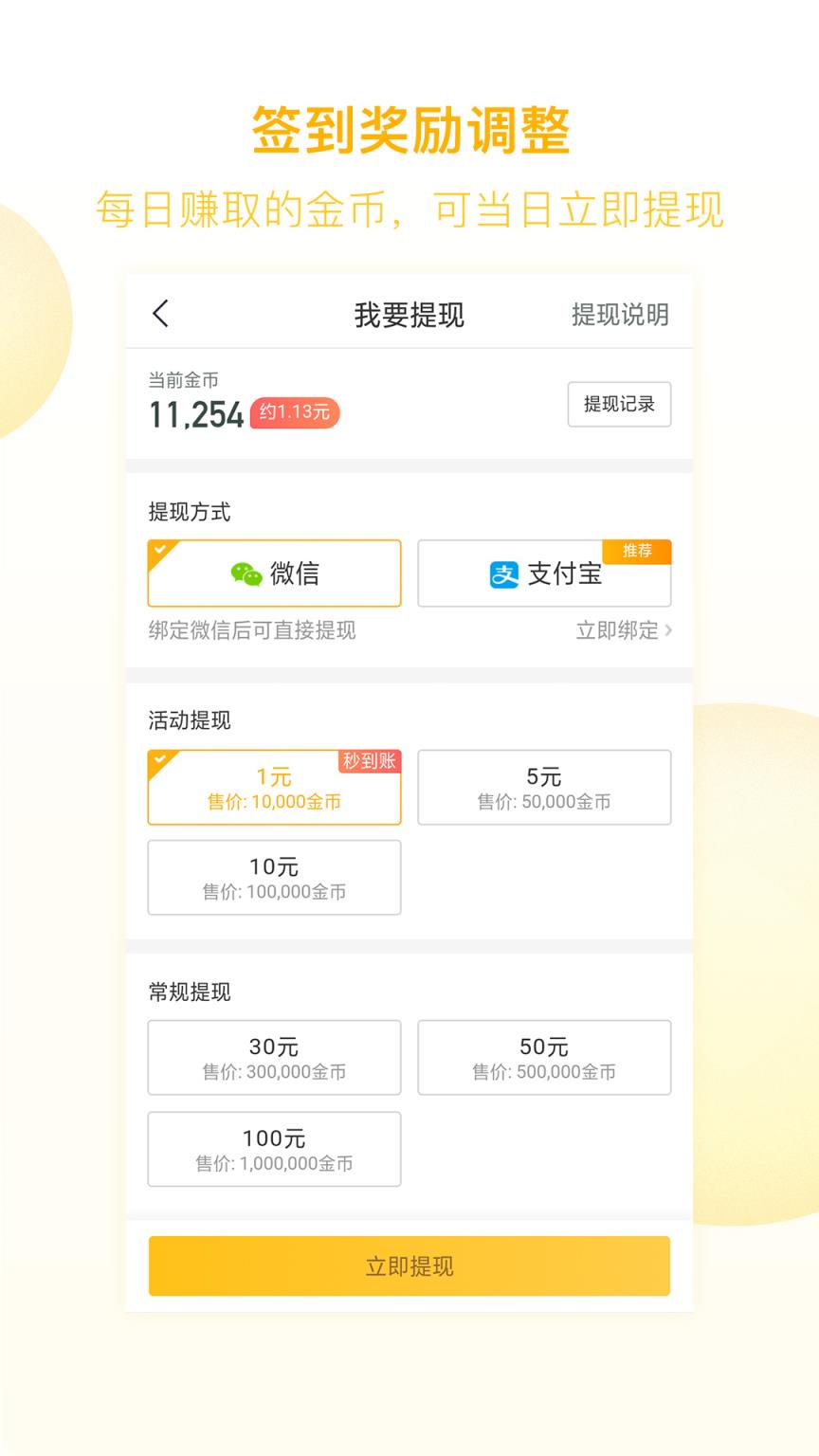This screenshot has height=1456, width=819.
Task: Tap the 我要提现 title
Action: 409,314
